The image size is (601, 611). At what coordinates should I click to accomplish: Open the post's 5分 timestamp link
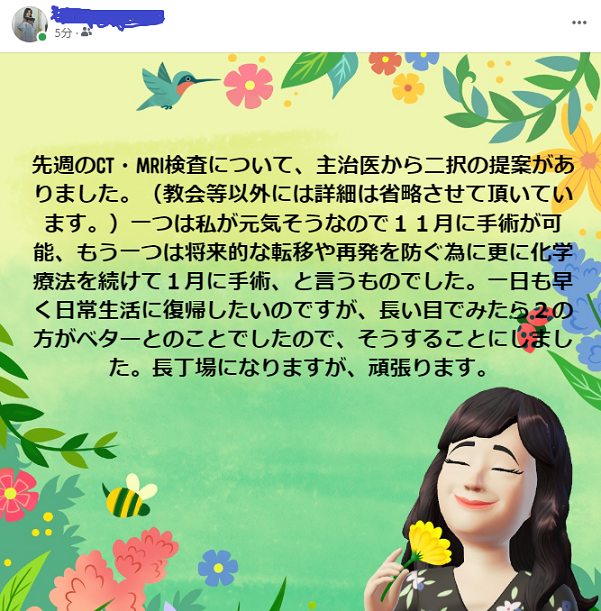point(63,33)
